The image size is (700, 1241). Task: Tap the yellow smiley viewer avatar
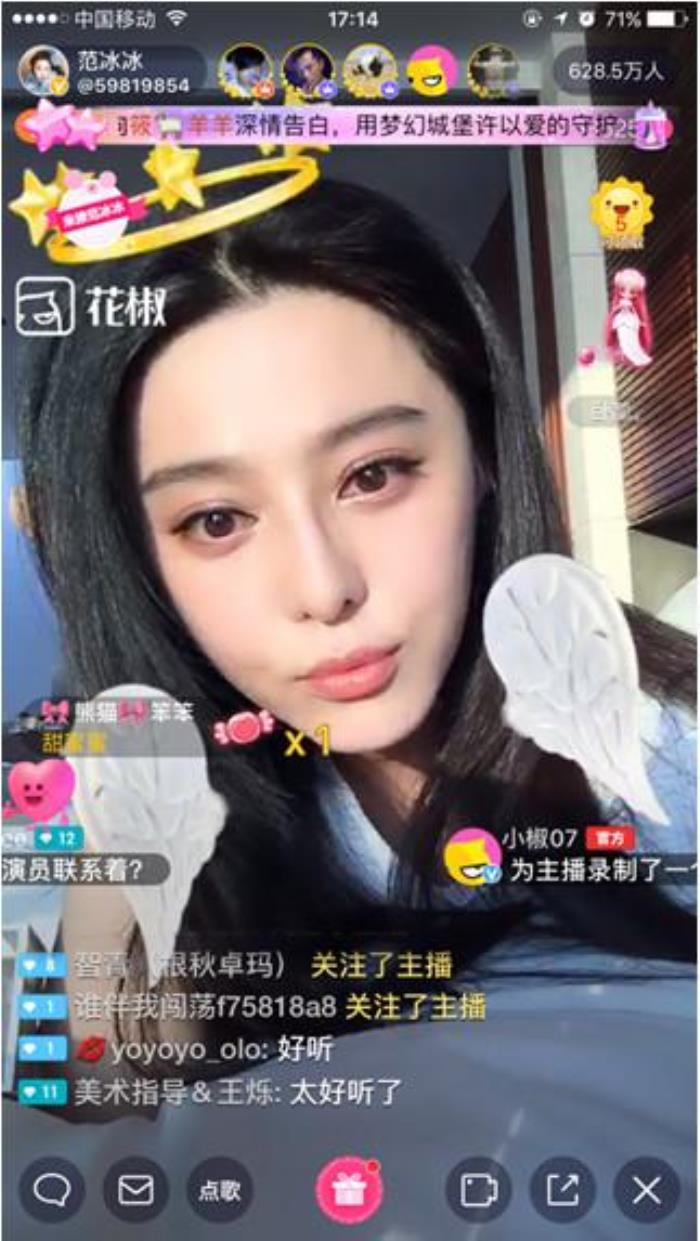[433, 70]
